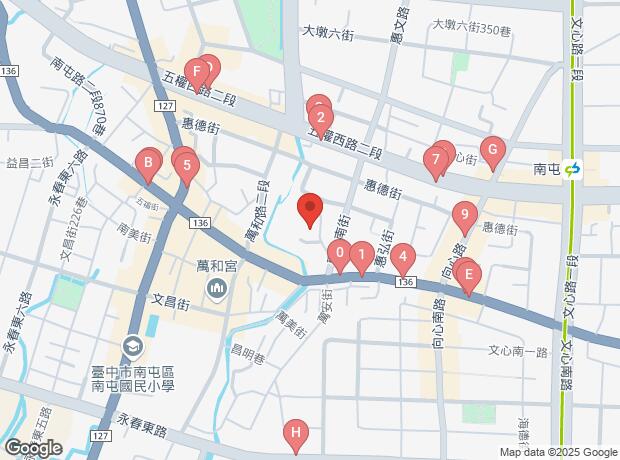620x460 pixels.
Task: Open marker H at the bottom
Action: 295,433
